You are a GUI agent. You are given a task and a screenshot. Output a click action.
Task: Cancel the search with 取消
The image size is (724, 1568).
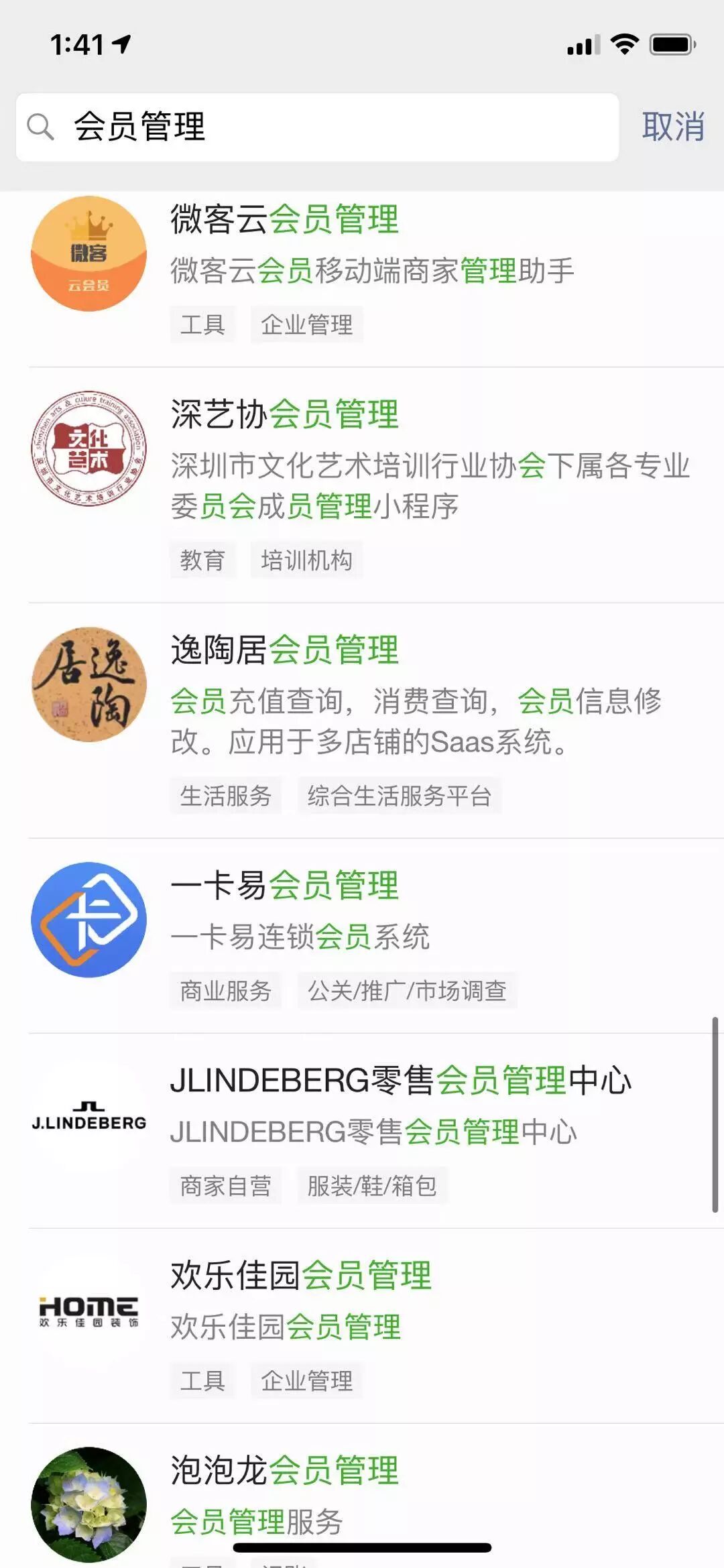[672, 127]
